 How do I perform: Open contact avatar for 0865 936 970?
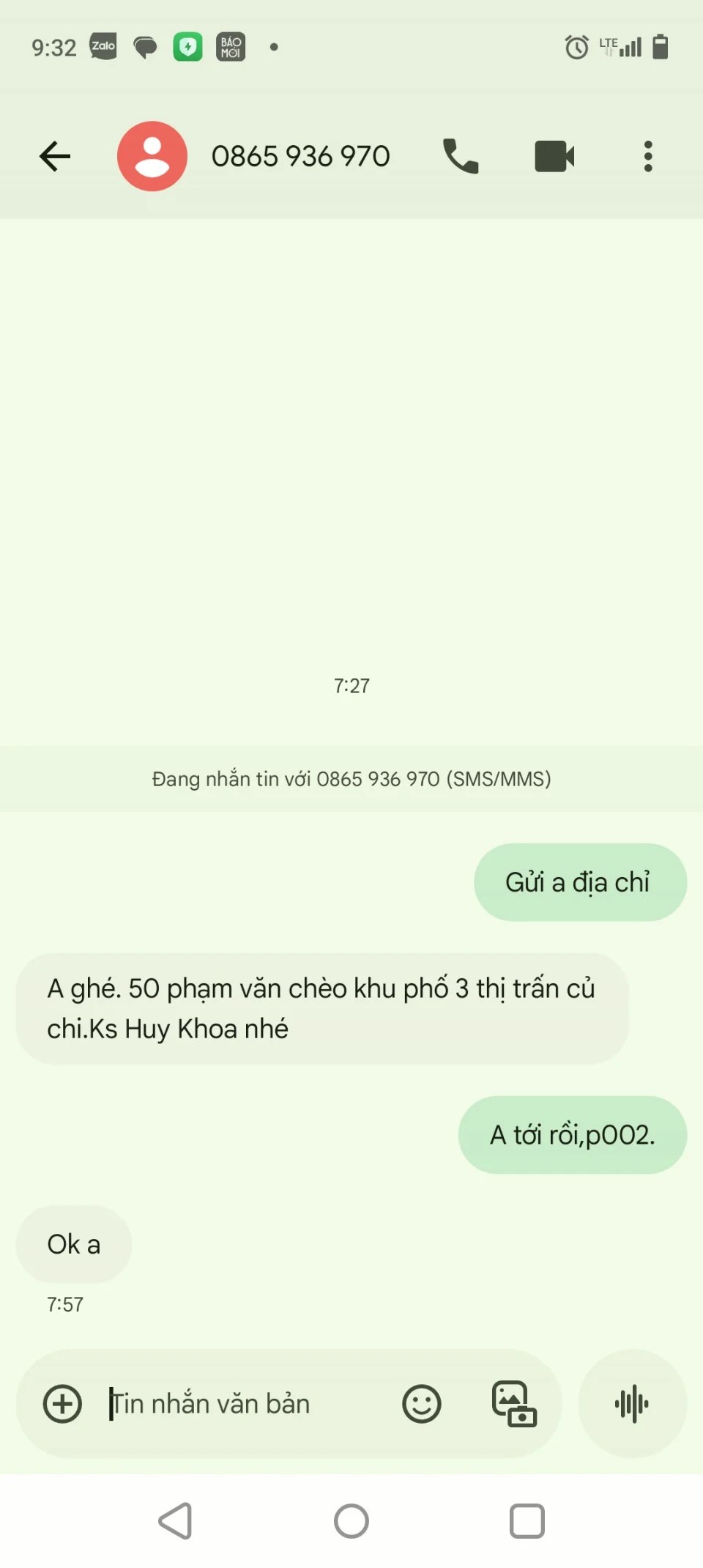[x=152, y=156]
